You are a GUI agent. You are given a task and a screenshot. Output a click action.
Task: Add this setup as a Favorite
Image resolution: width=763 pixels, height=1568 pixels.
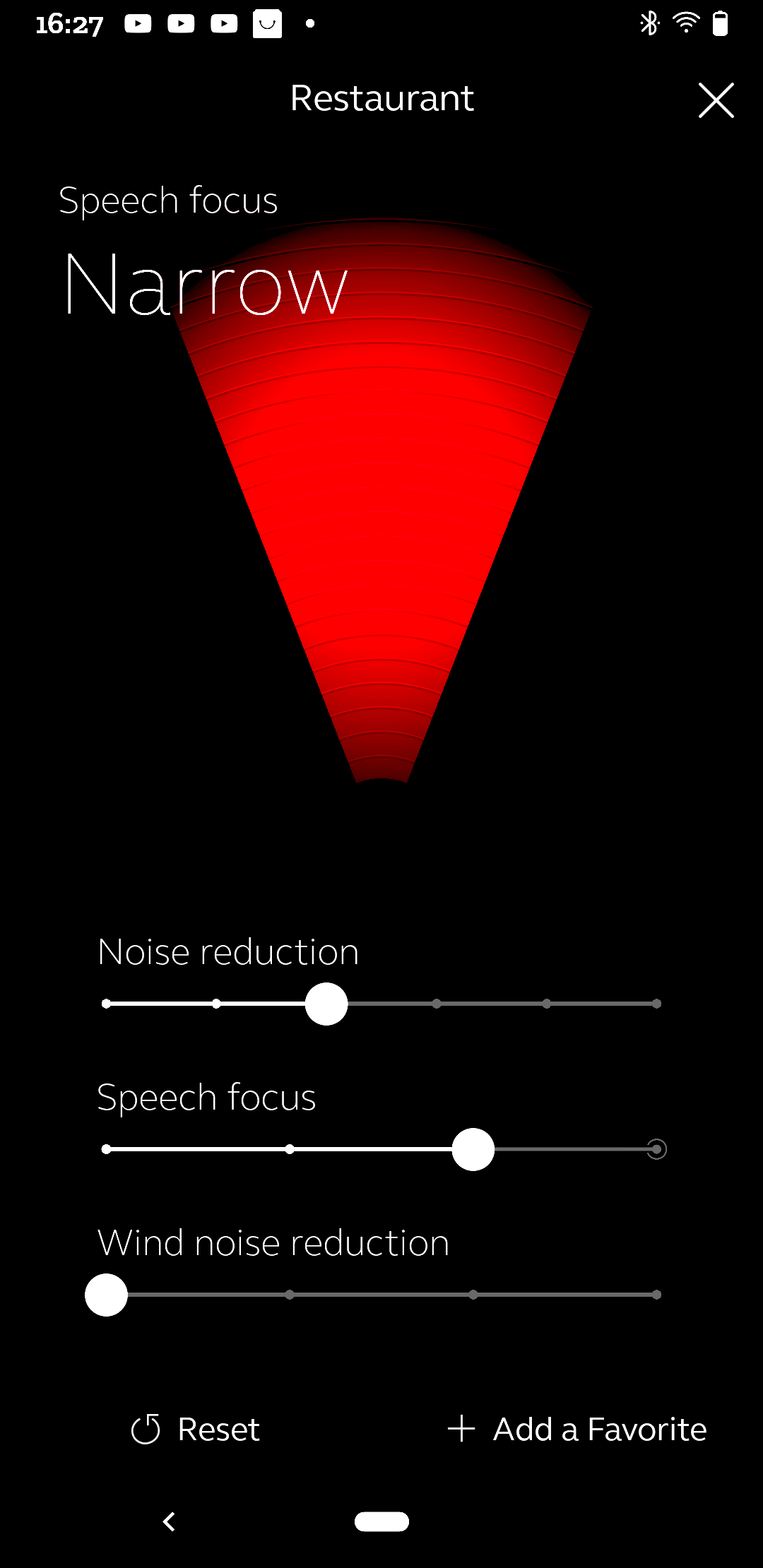[x=577, y=1430]
